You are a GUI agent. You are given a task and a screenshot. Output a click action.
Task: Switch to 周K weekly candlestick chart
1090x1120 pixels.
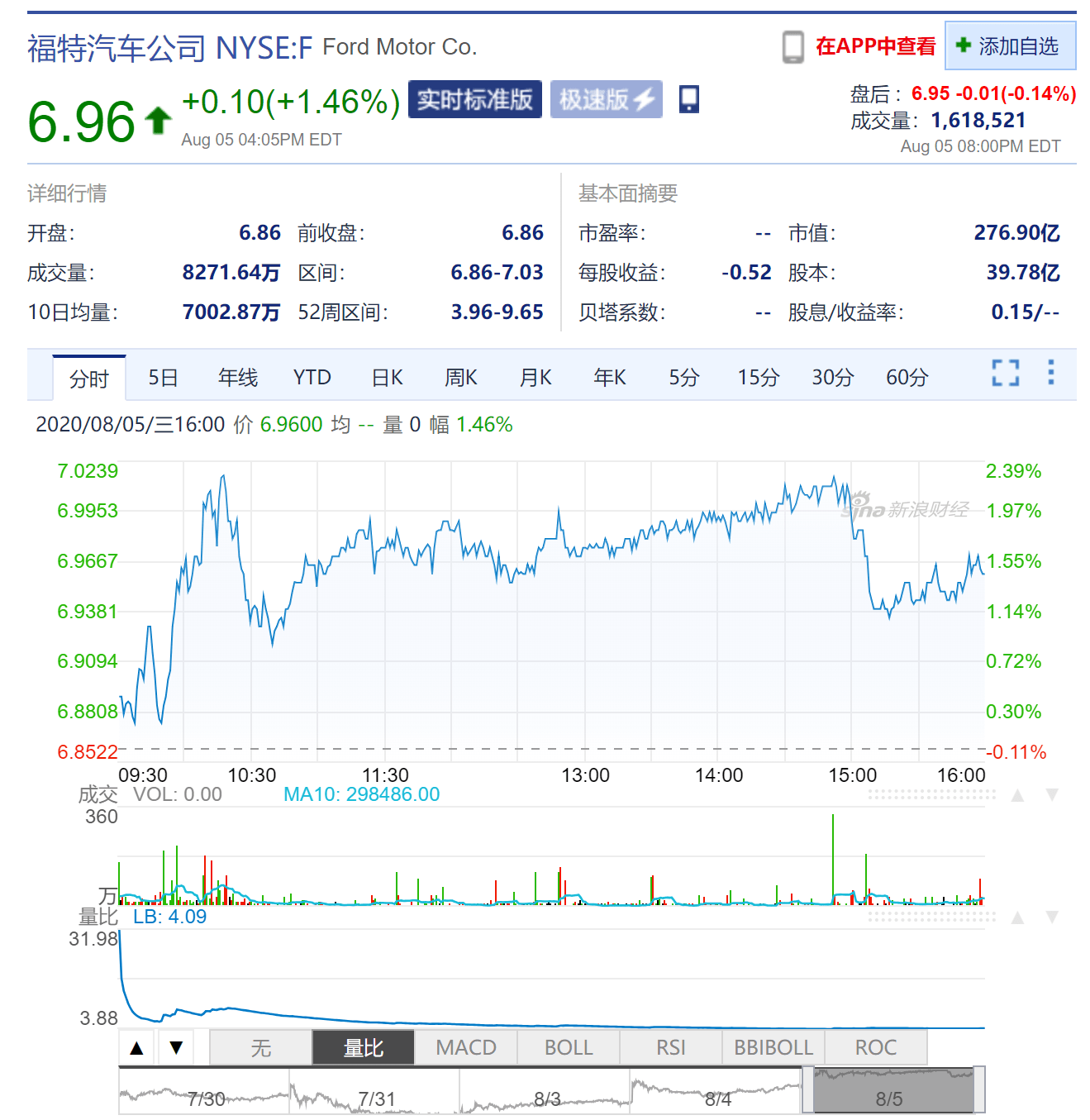click(x=460, y=378)
